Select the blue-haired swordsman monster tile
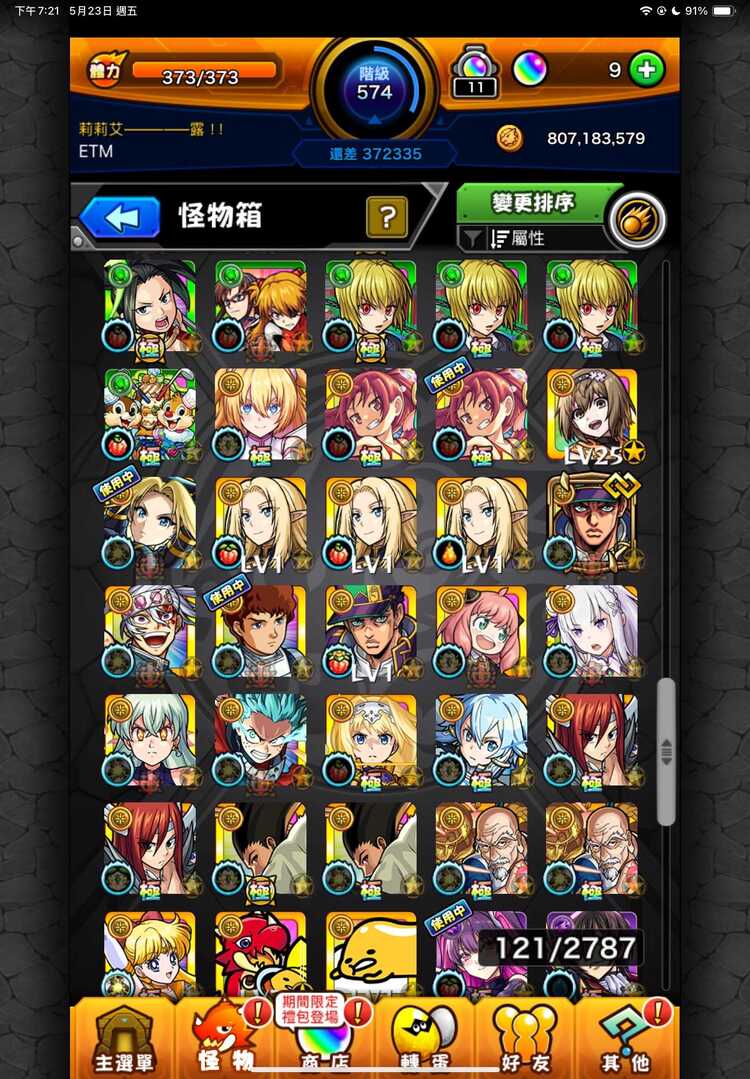The height and width of the screenshot is (1079, 750). tap(481, 739)
